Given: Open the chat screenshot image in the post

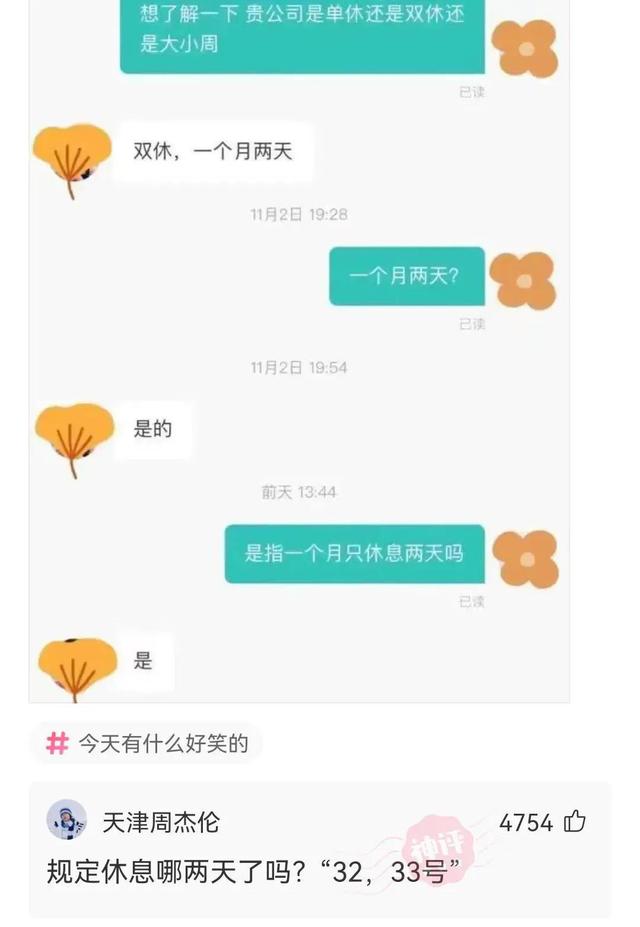Looking at the screenshot, I should pos(300,350).
